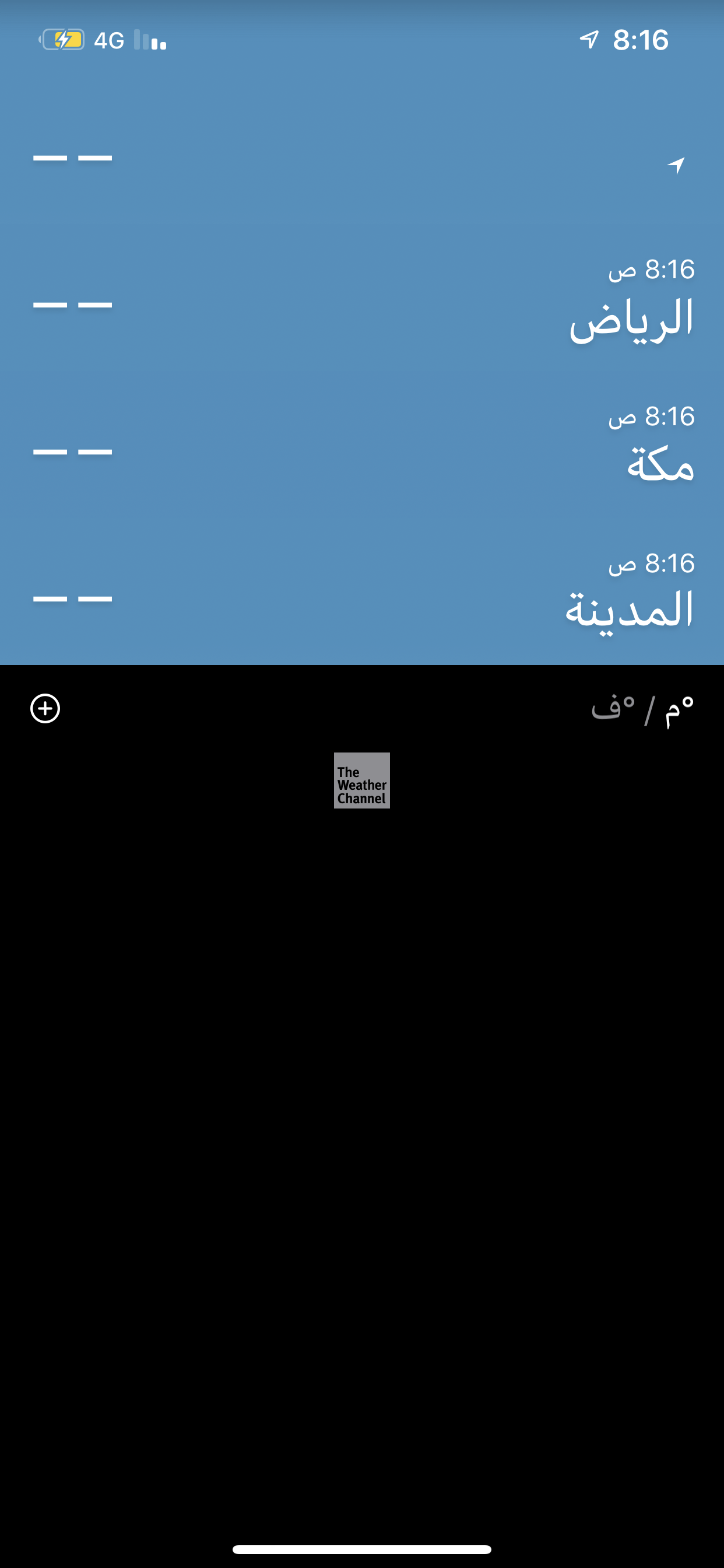Image resolution: width=724 pixels, height=1568 pixels.
Task: Open the current location weather row
Action: point(362,158)
